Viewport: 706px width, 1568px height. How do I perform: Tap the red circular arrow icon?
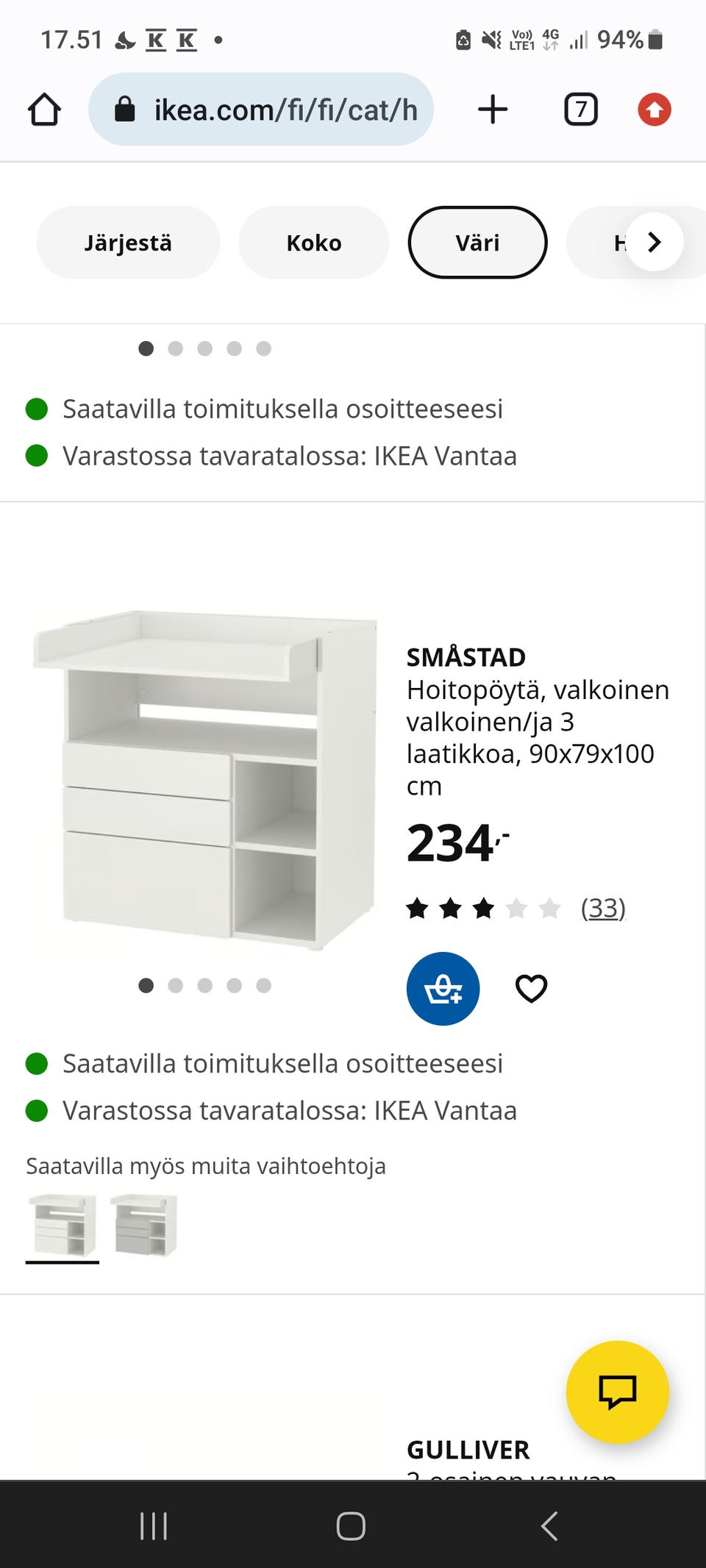654,109
